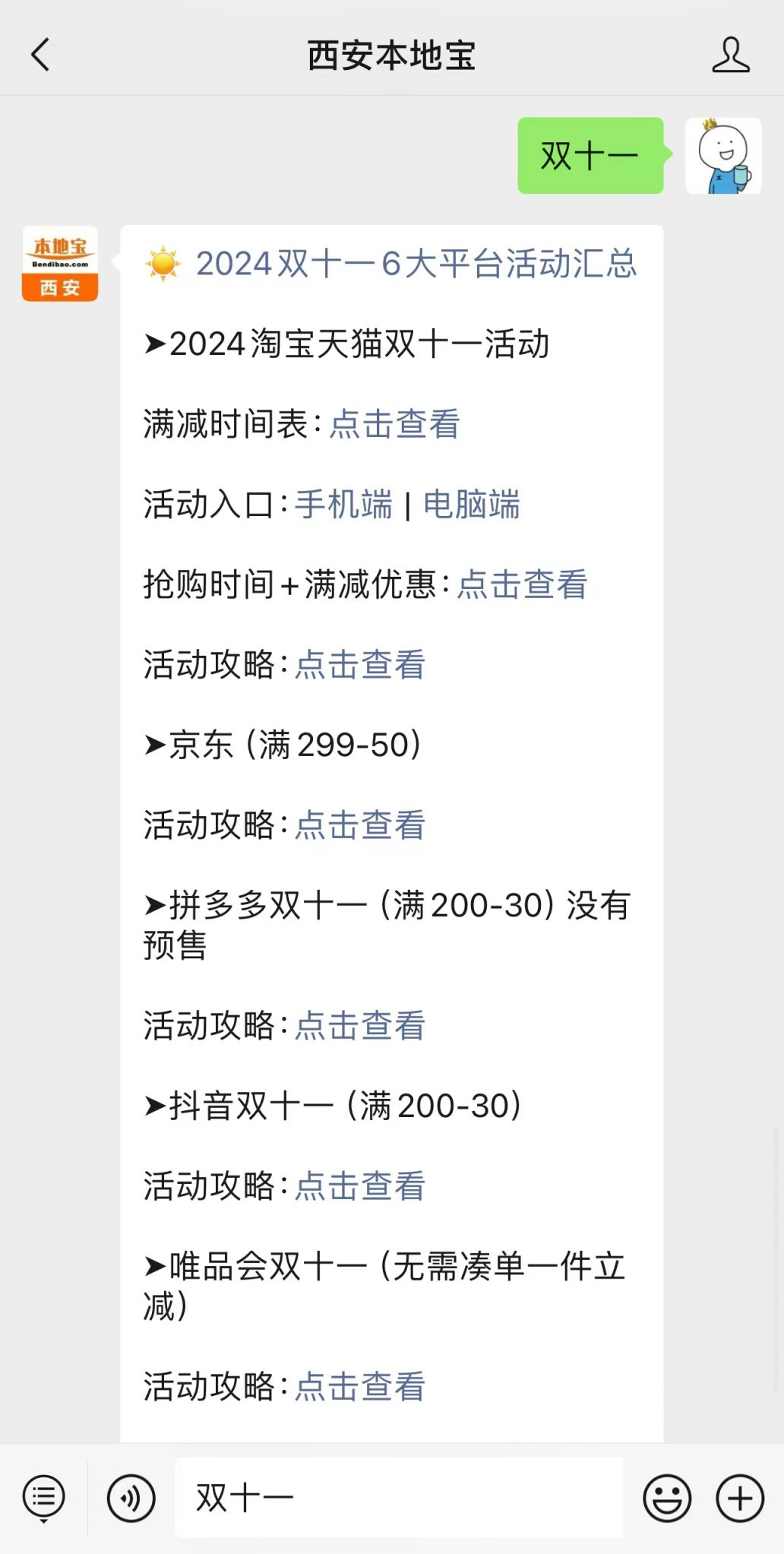Open the custom menu keyboard icon

(x=43, y=1497)
